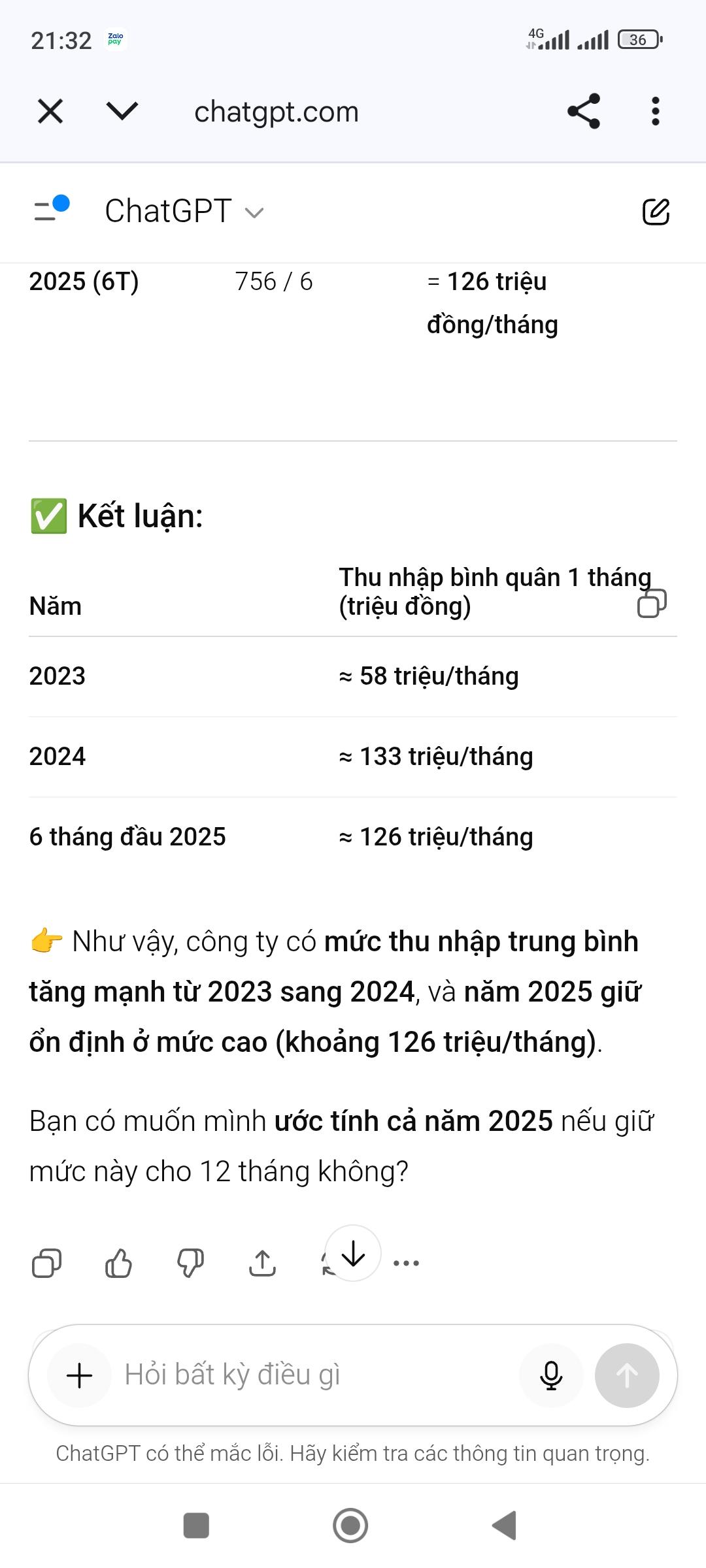The width and height of the screenshot is (706, 1568).
Task: Dislike this response with thumbs down
Action: click(x=190, y=1263)
